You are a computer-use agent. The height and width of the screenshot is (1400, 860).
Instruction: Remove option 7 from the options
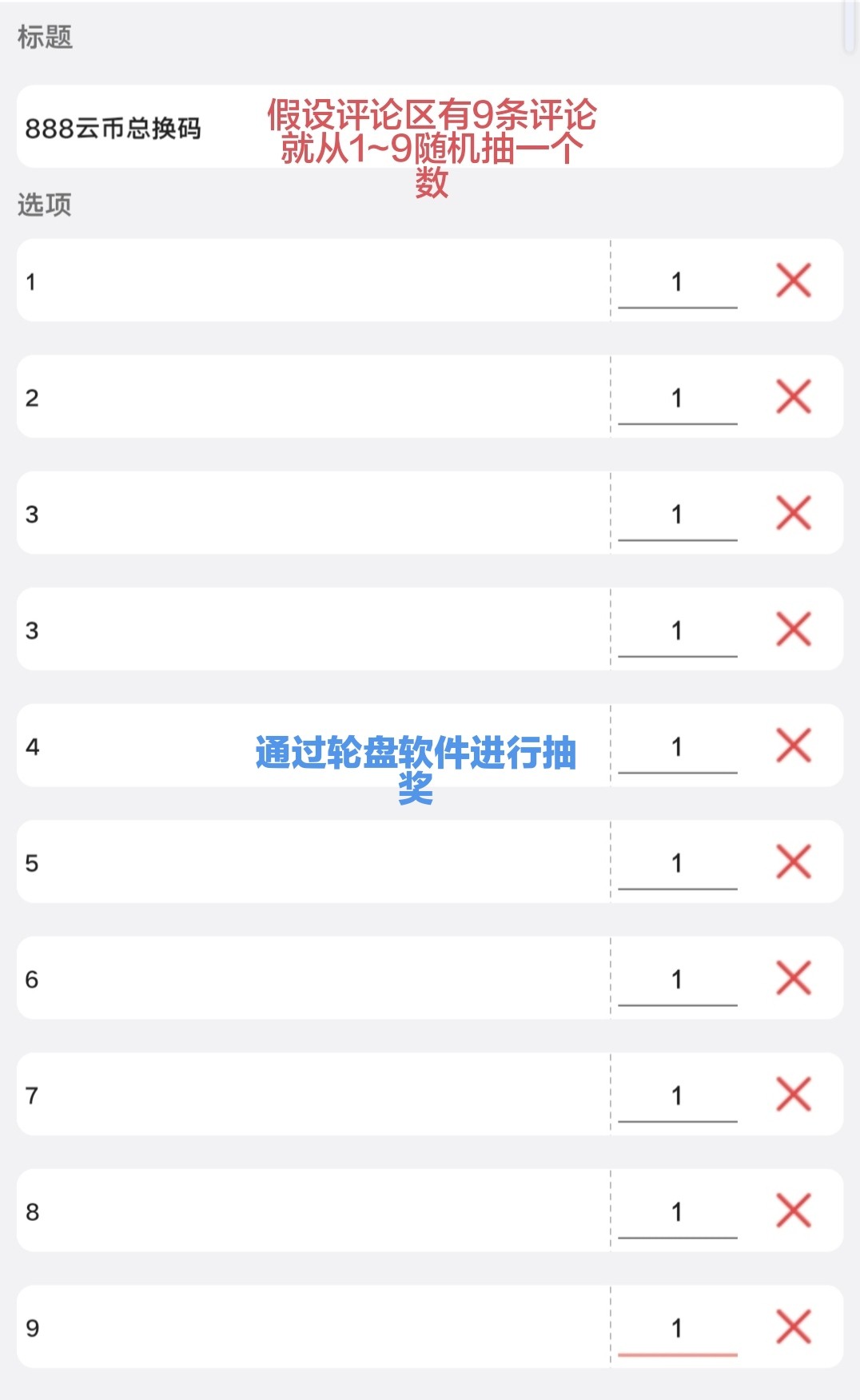click(x=794, y=1094)
